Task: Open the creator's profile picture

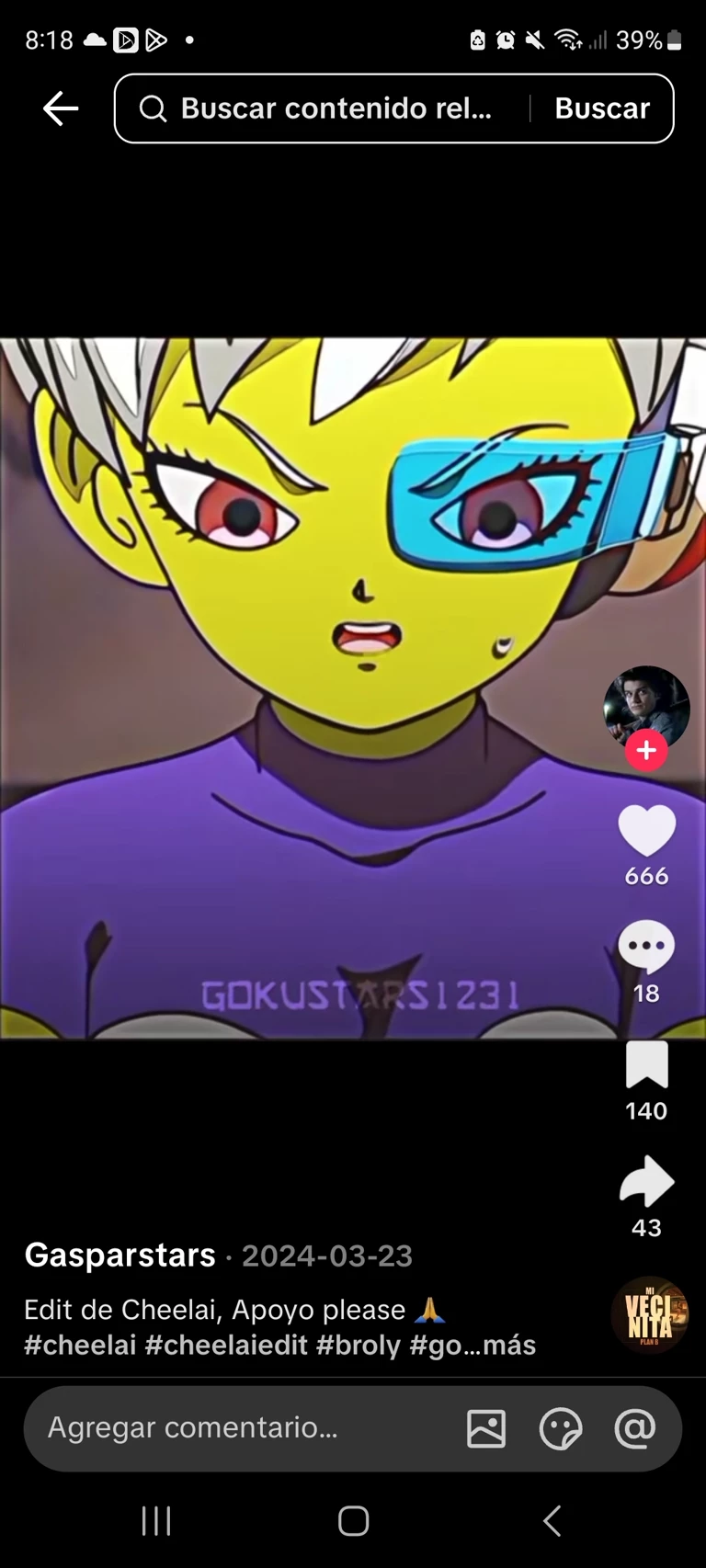Action: tap(646, 706)
